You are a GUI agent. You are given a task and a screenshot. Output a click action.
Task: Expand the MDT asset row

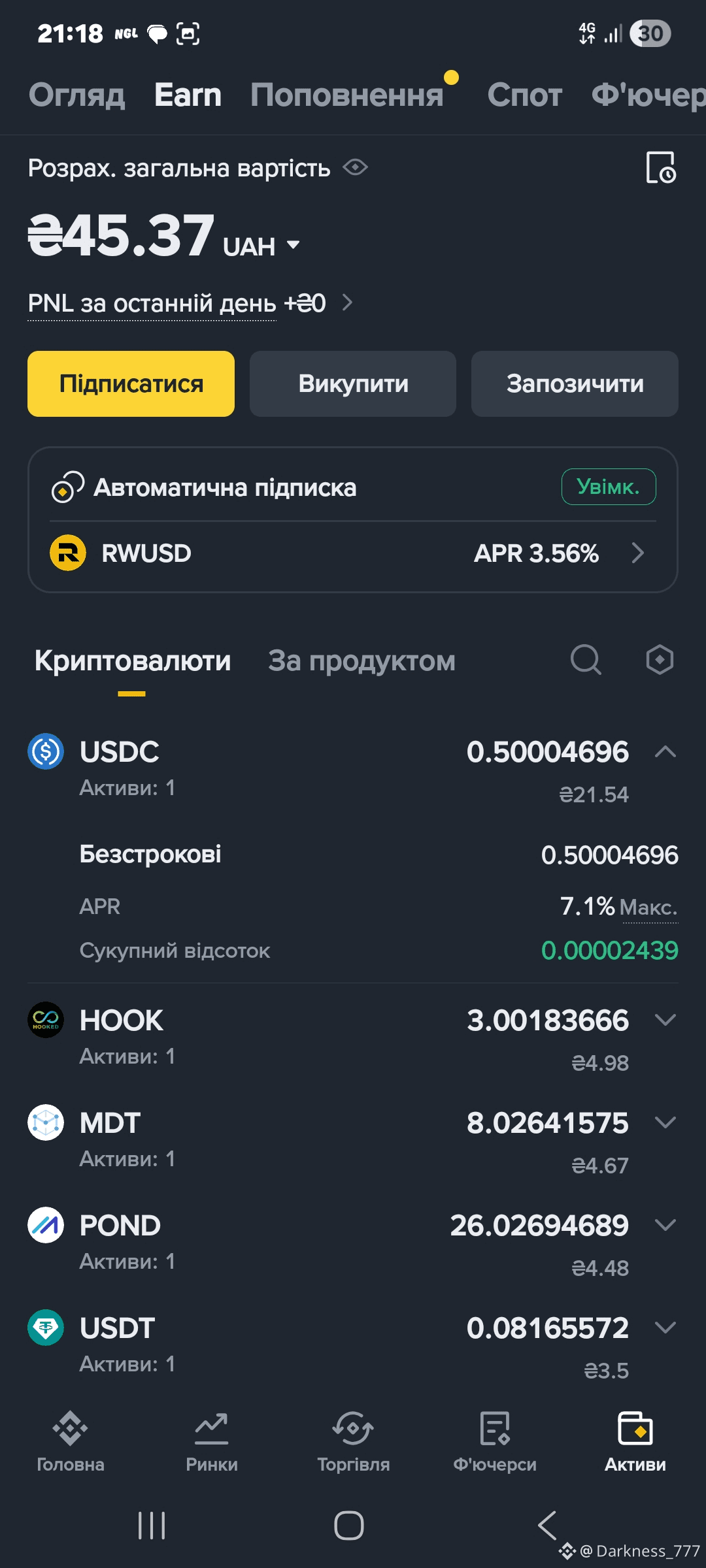pyautogui.click(x=665, y=1122)
